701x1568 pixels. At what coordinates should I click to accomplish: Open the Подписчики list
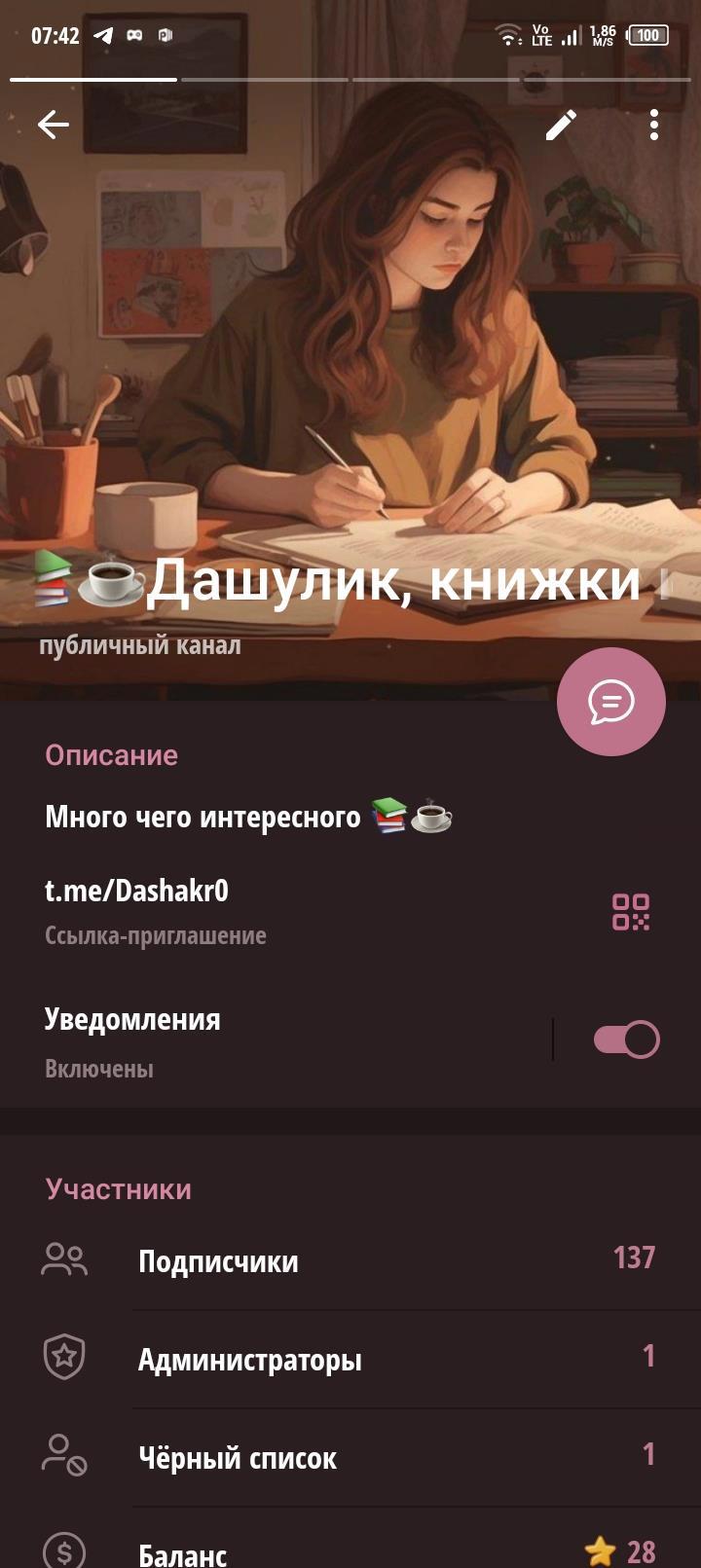[350, 1261]
